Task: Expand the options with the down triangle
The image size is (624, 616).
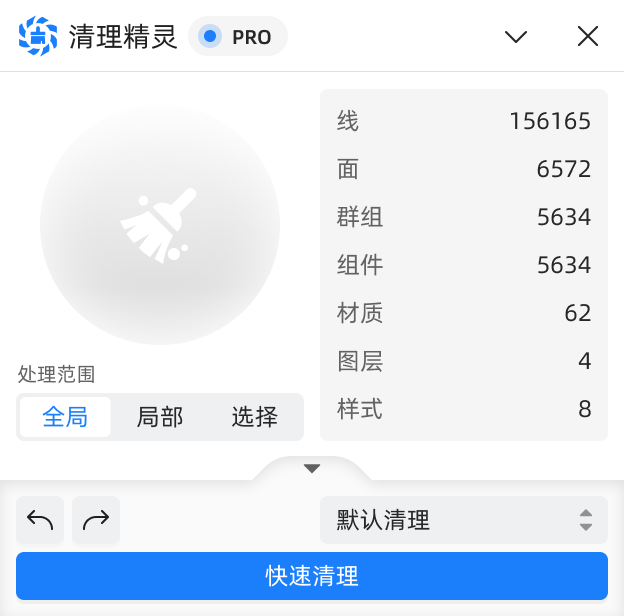Action: coord(312,468)
